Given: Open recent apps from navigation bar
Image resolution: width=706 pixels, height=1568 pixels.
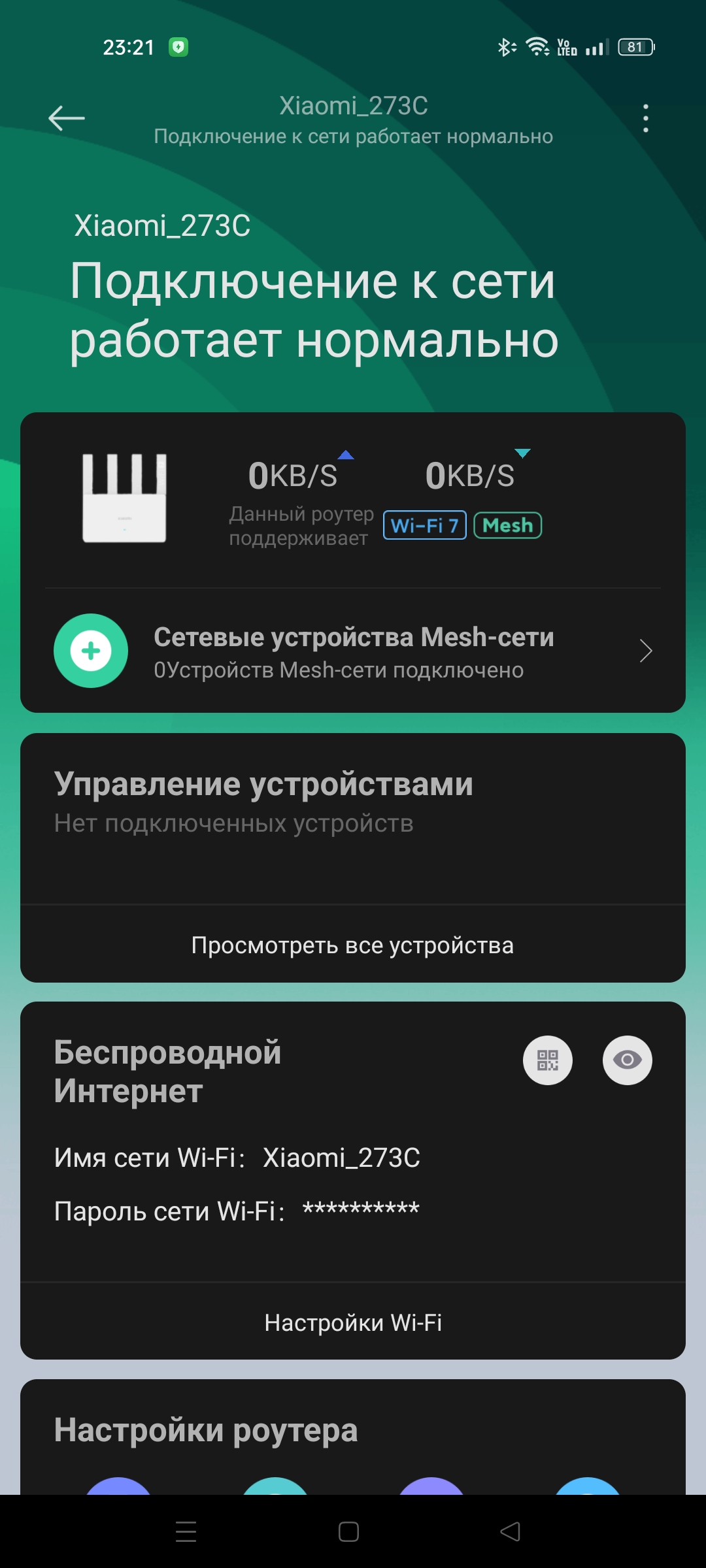Looking at the screenshot, I should pyautogui.click(x=186, y=1532).
